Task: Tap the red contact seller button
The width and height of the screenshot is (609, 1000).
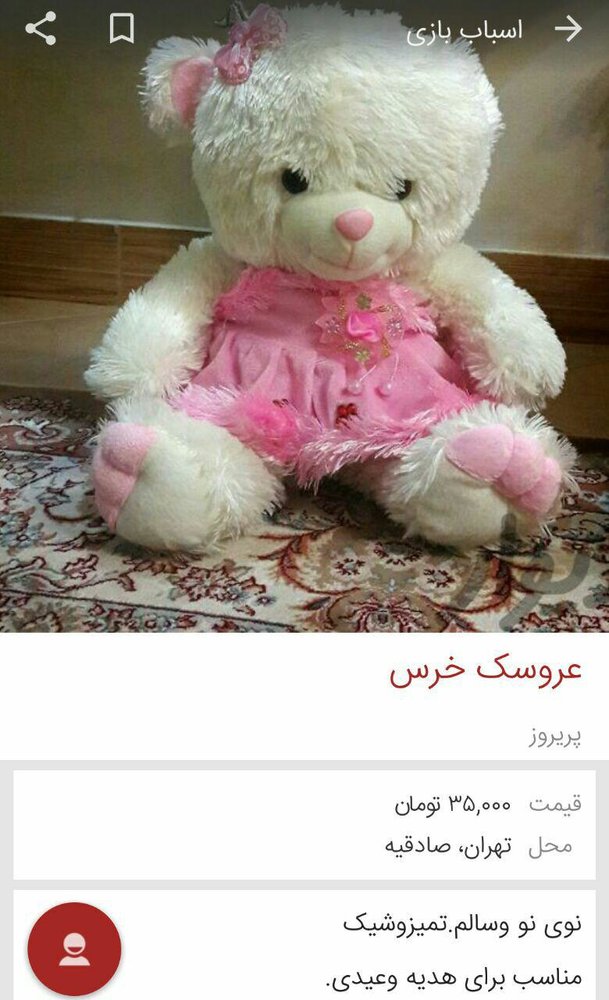Action: tap(74, 949)
